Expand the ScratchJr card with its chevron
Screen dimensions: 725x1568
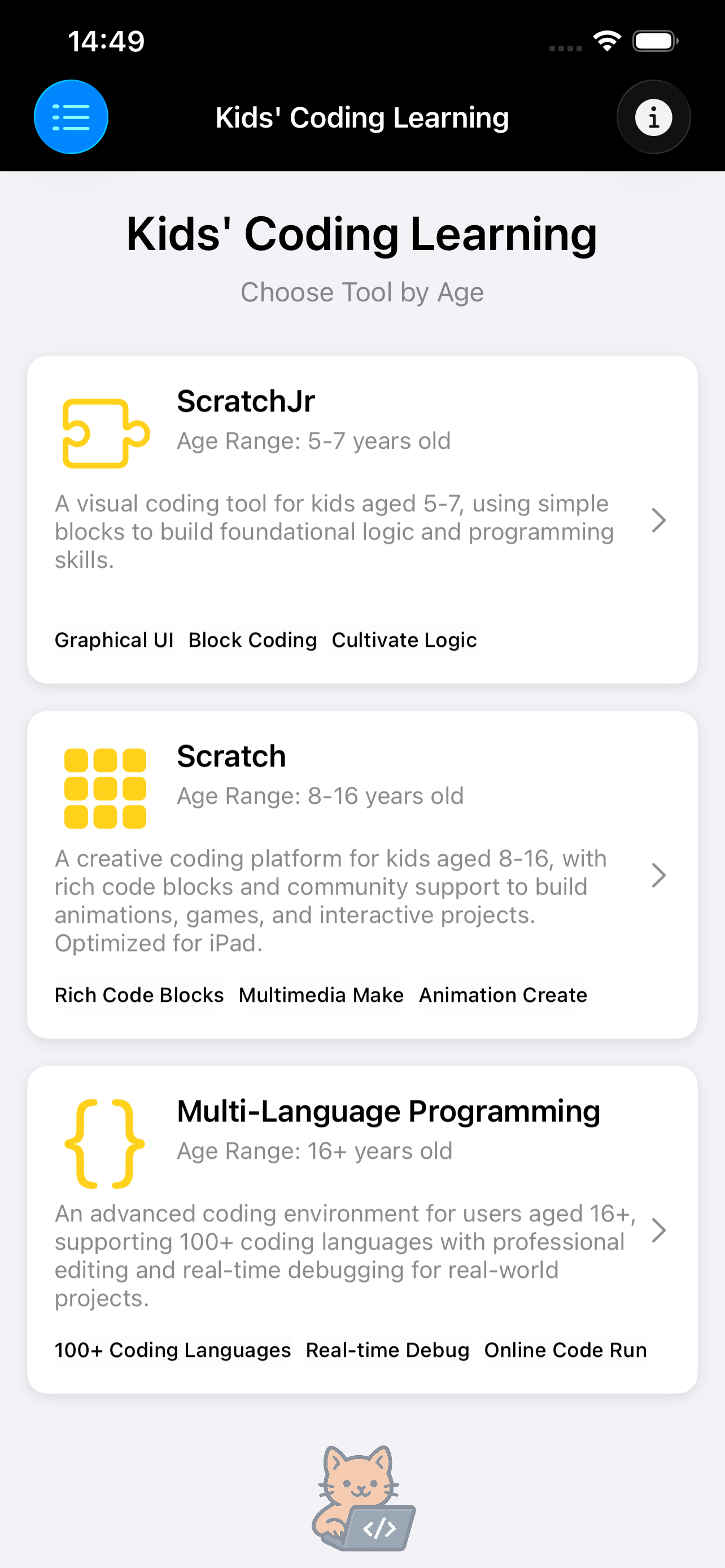660,520
